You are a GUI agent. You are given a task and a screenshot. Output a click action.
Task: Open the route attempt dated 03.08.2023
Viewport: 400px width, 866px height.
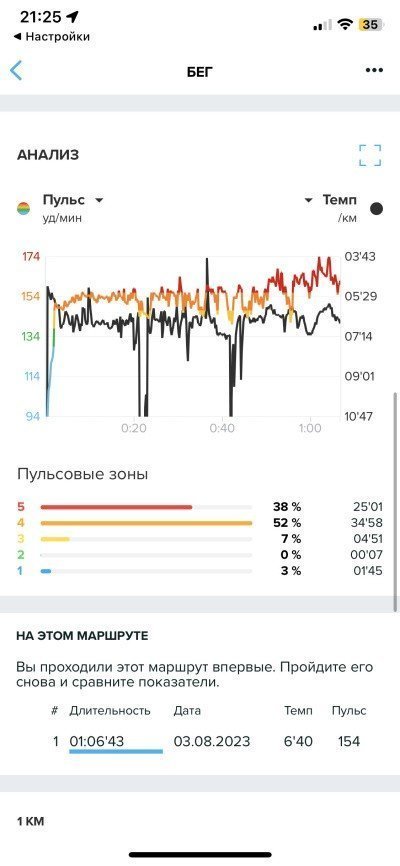pos(210,741)
